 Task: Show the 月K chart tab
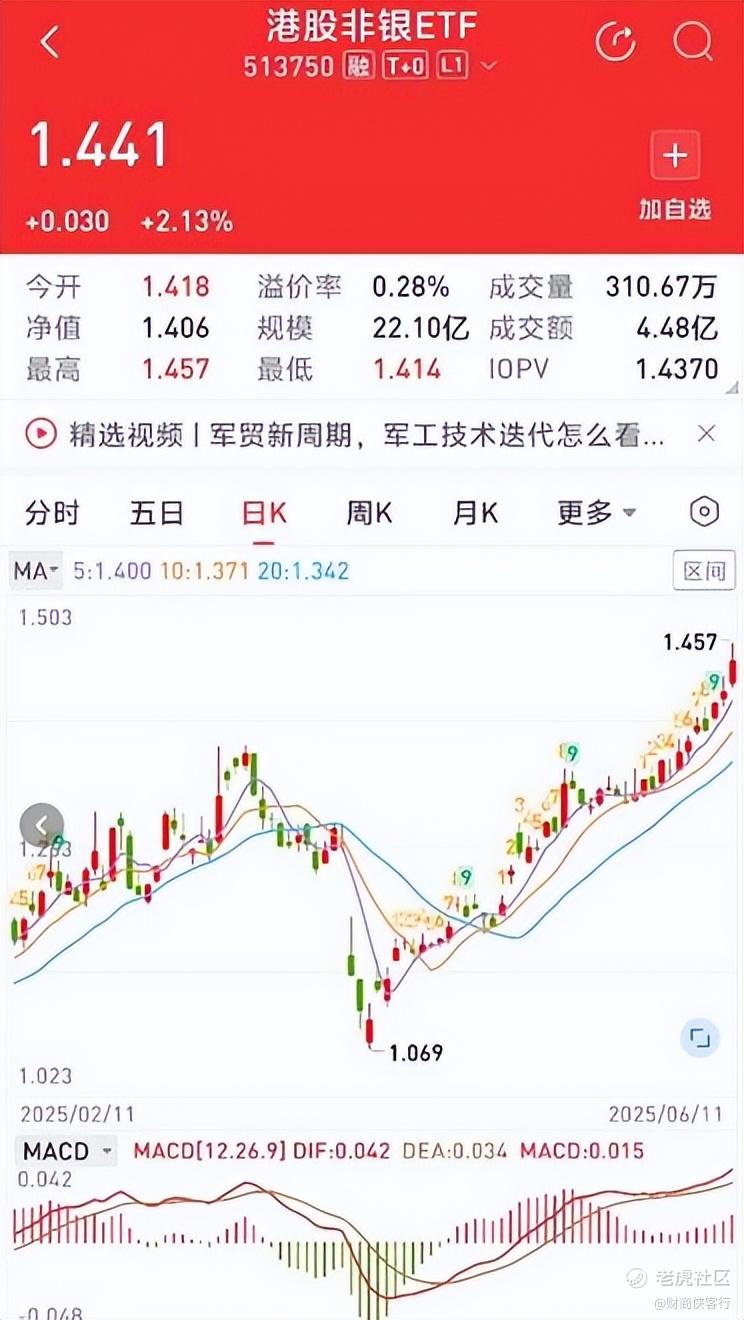475,513
